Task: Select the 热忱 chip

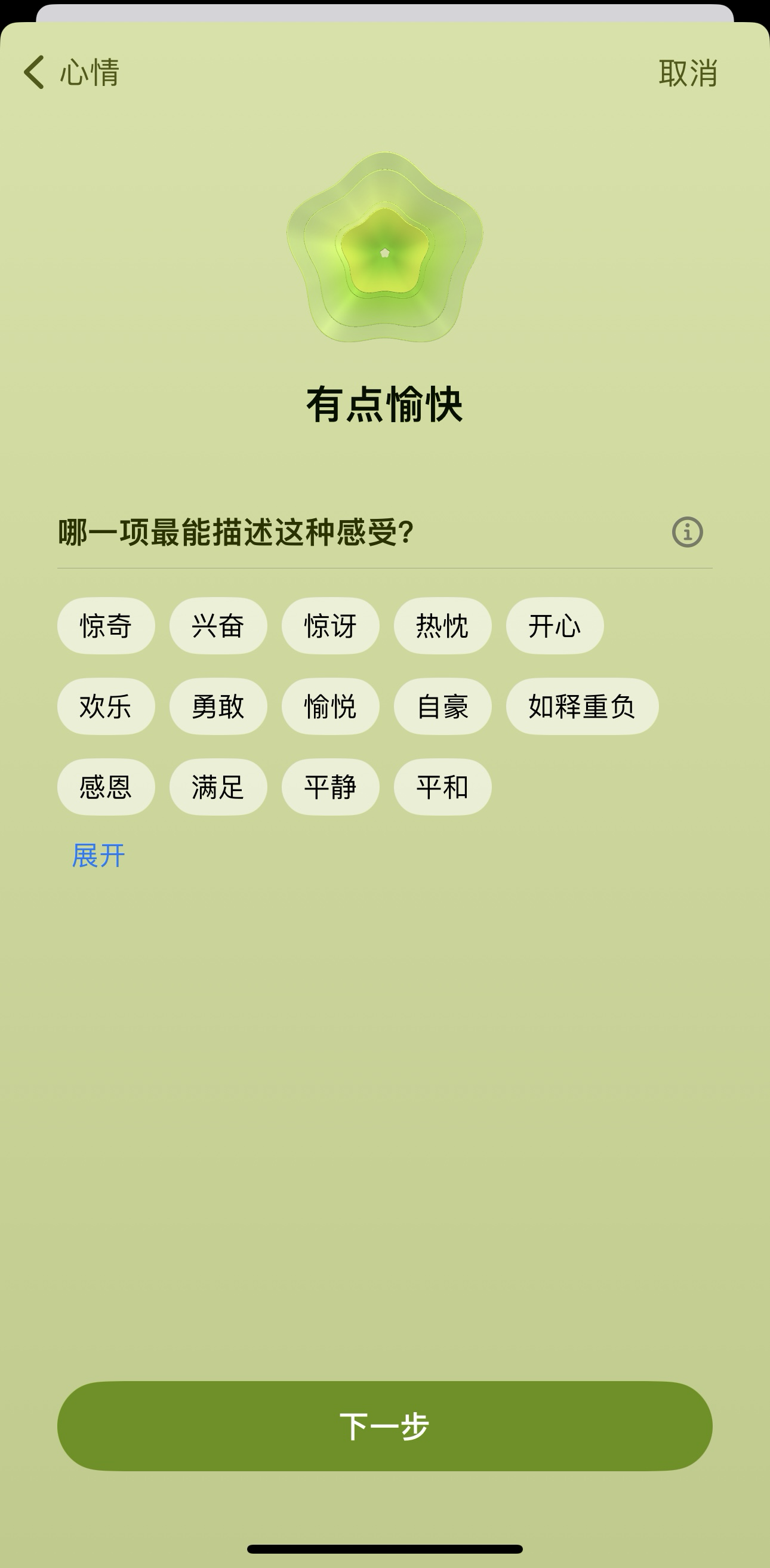Action: [442, 626]
